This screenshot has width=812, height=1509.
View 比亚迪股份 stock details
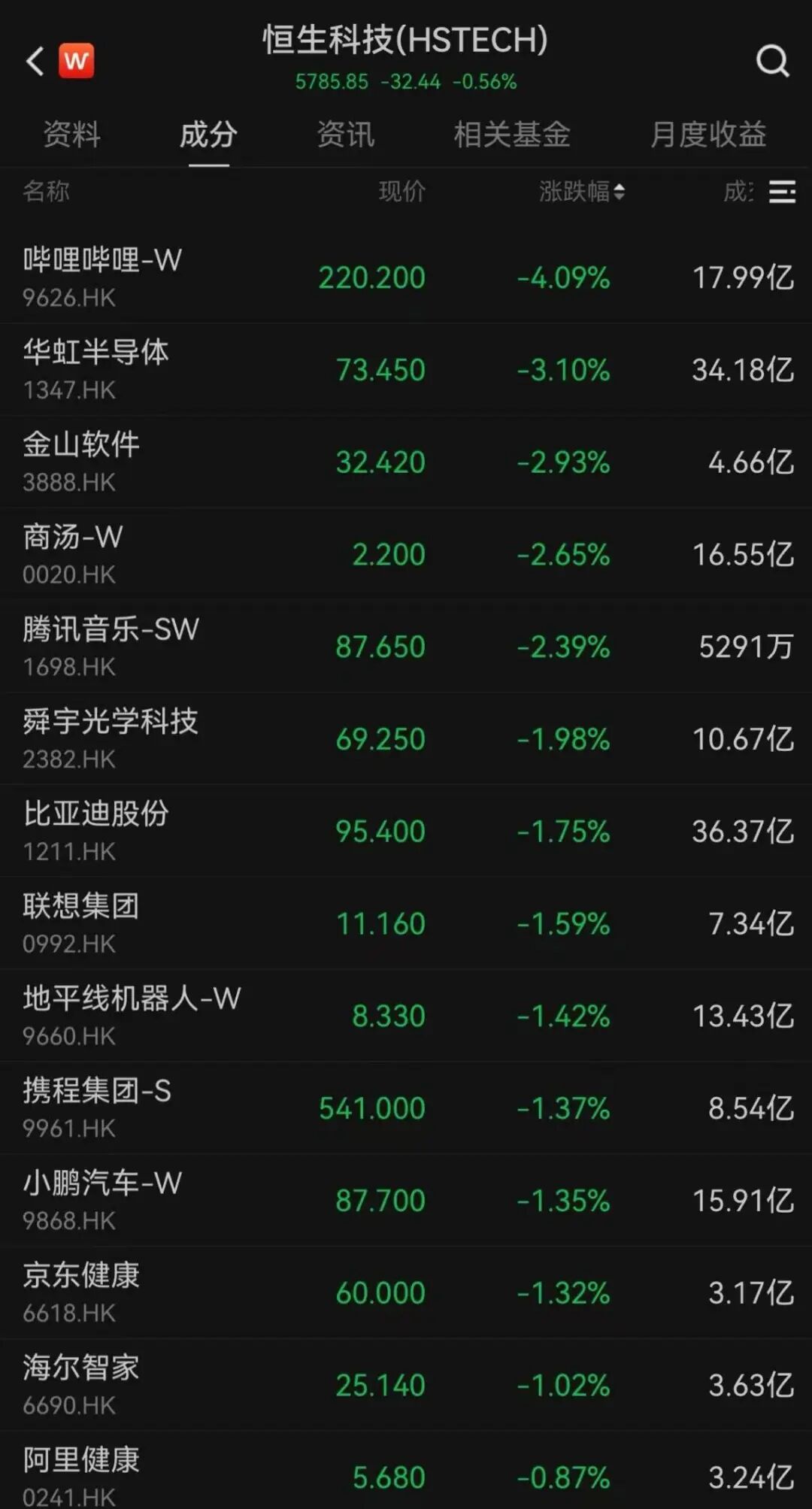[x=96, y=831]
